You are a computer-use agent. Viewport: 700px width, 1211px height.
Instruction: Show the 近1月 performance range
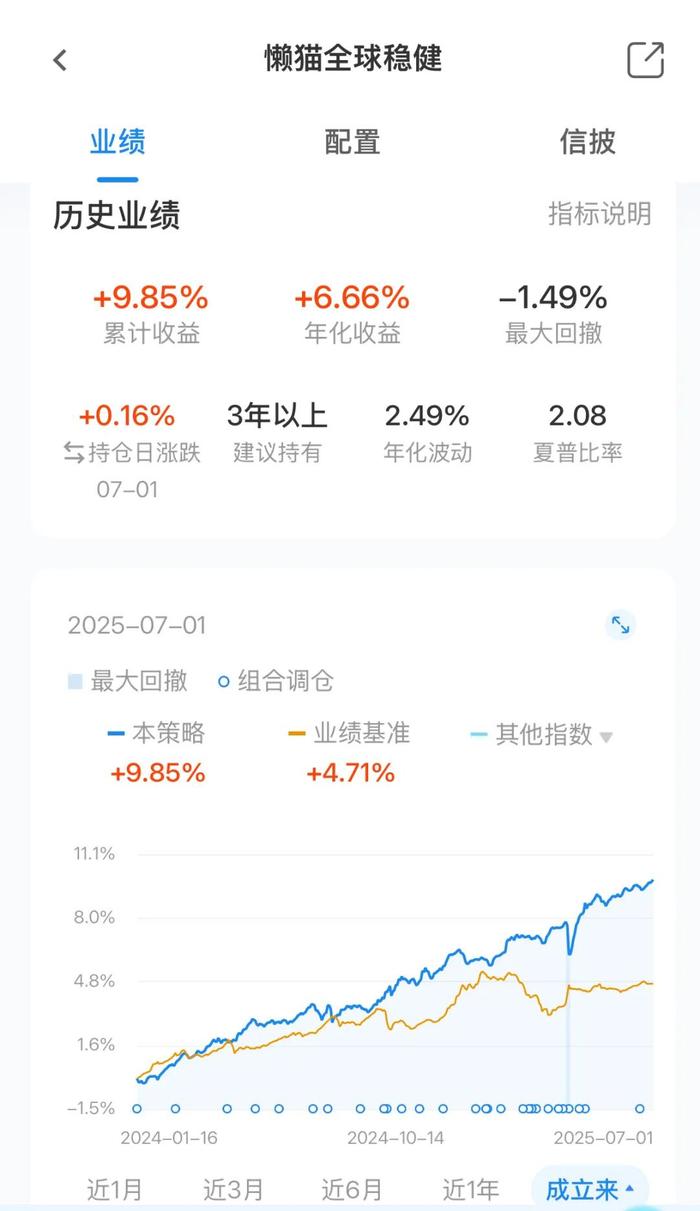(115, 1189)
